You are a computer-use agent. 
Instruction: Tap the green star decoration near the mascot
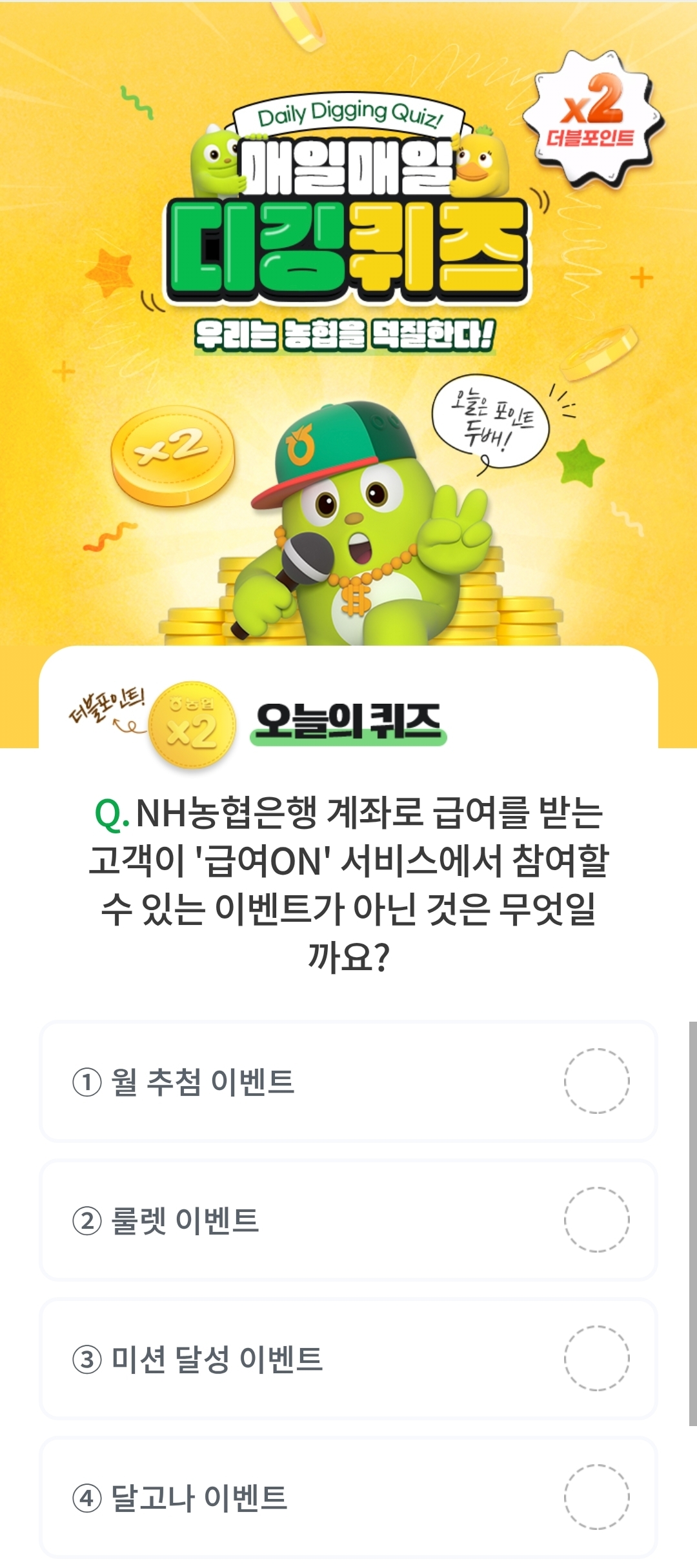coord(581,464)
